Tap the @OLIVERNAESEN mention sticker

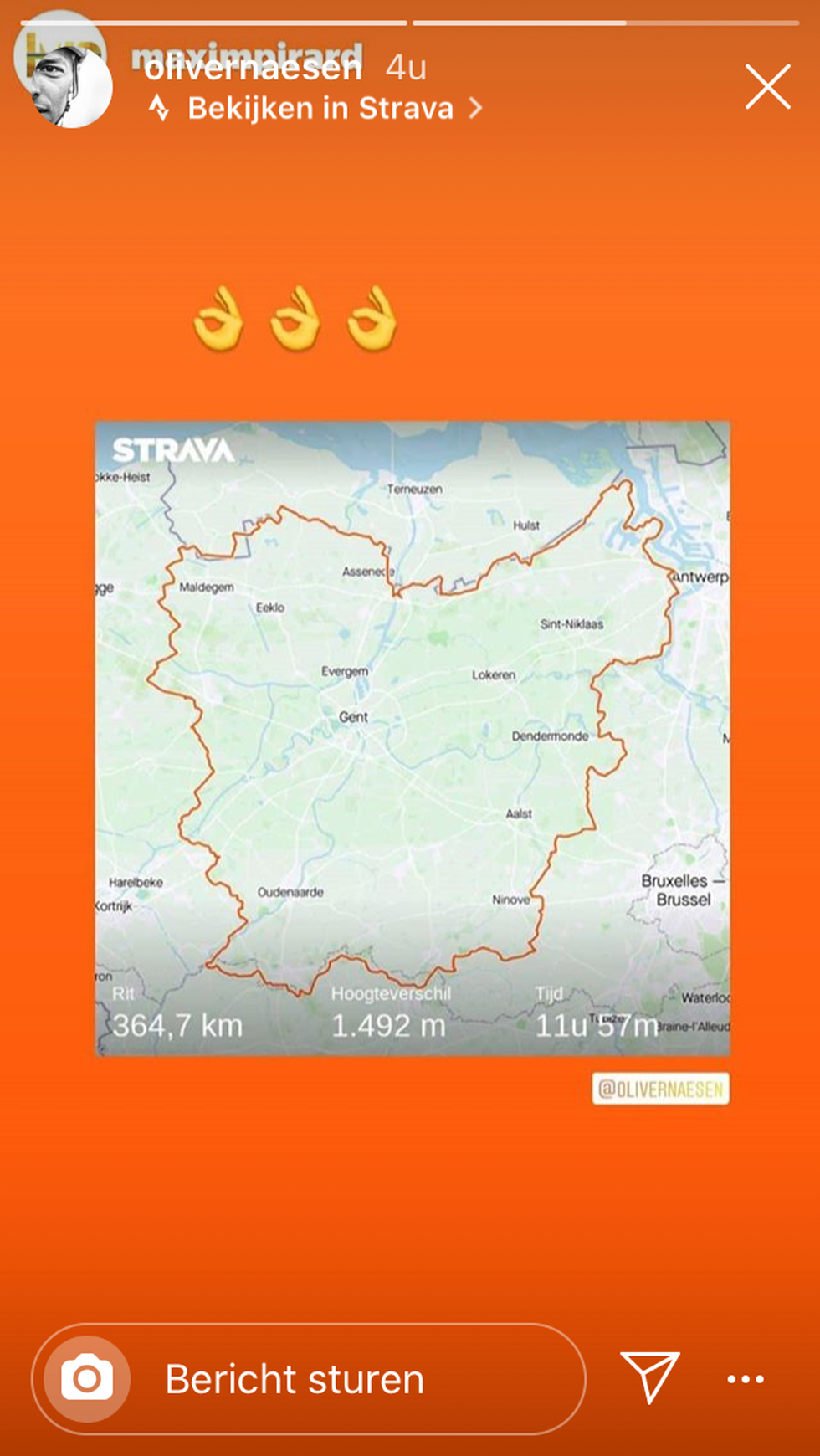click(x=660, y=1089)
